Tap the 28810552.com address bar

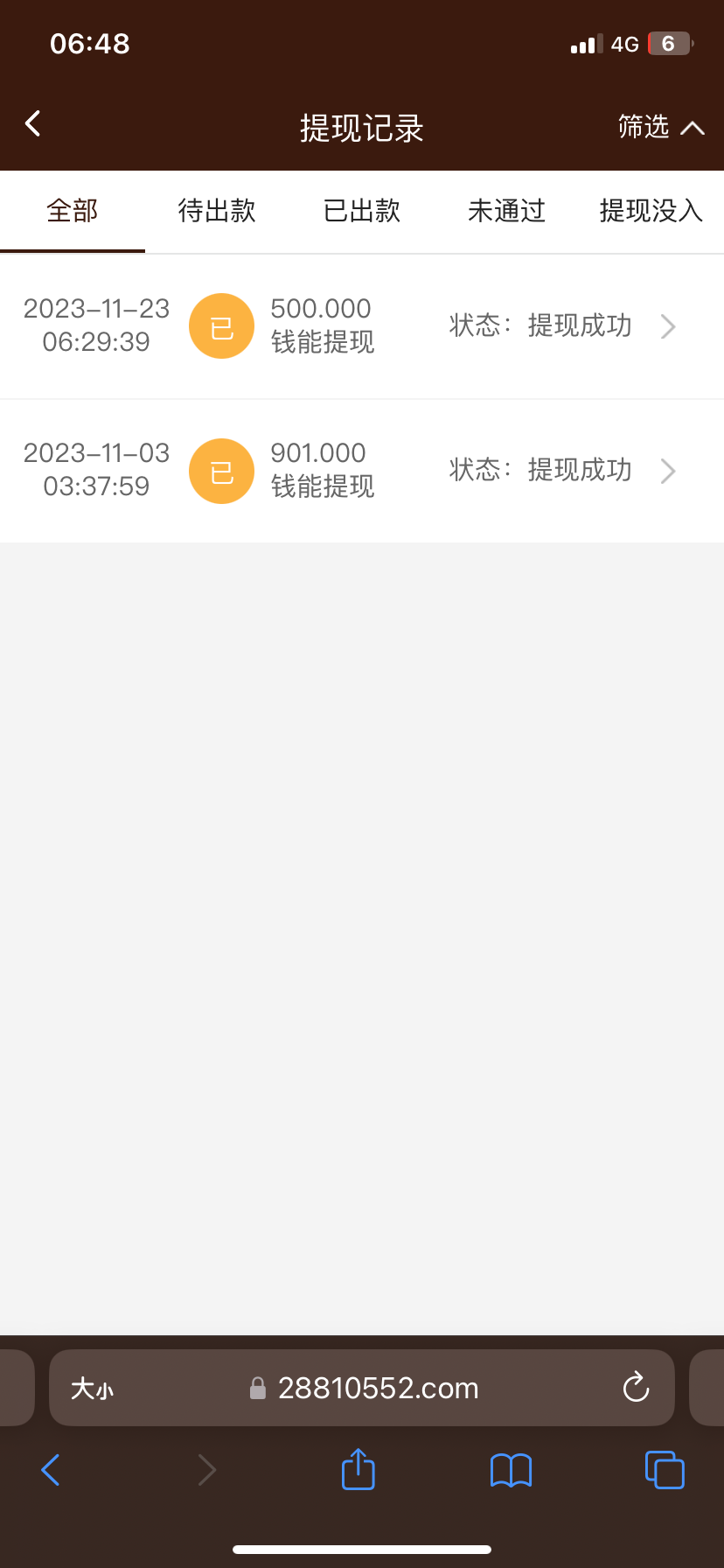[378, 1388]
